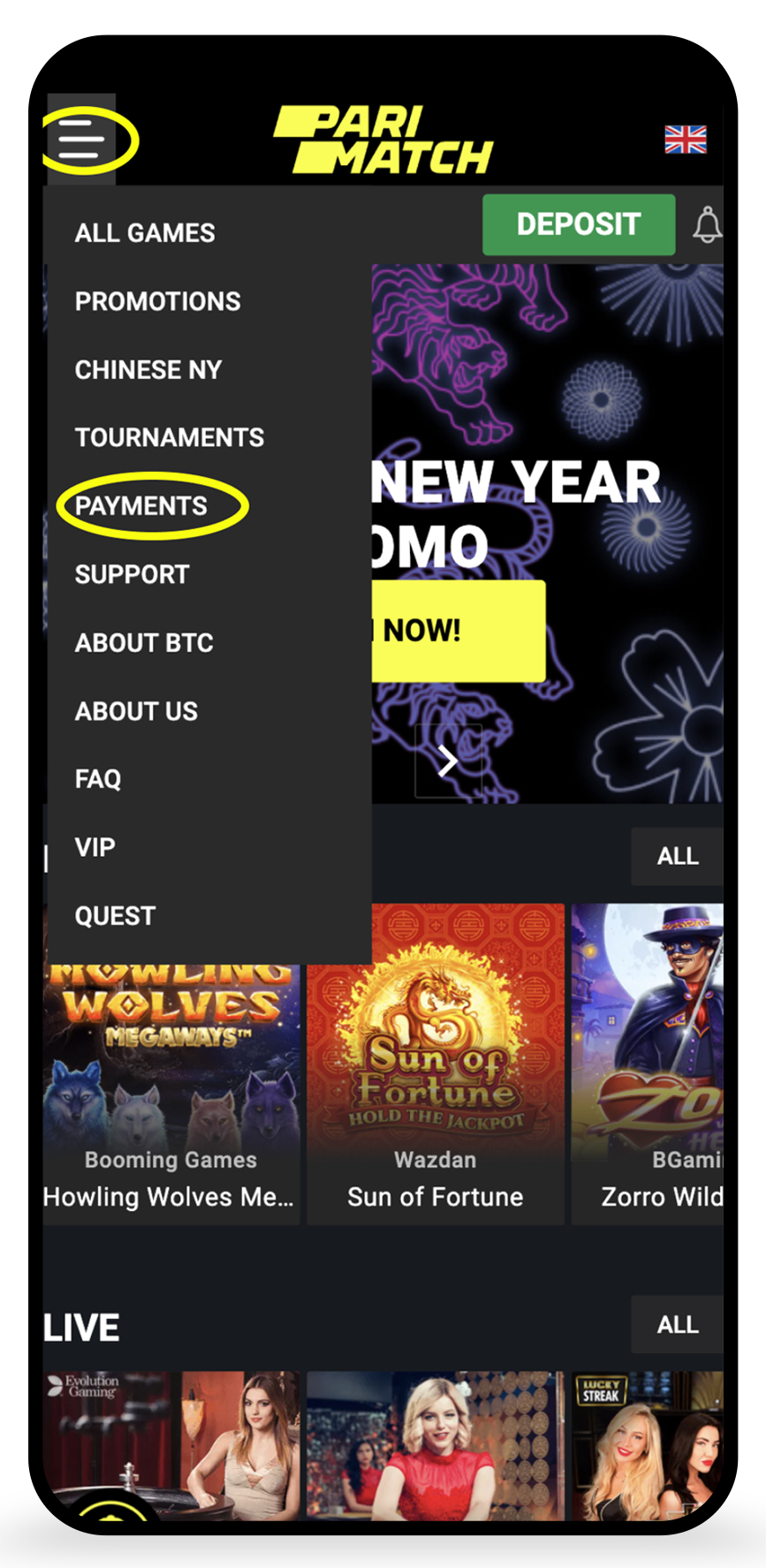Screen dimensions: 766x1568
Task: Show all Live games
Action: [x=677, y=1324]
